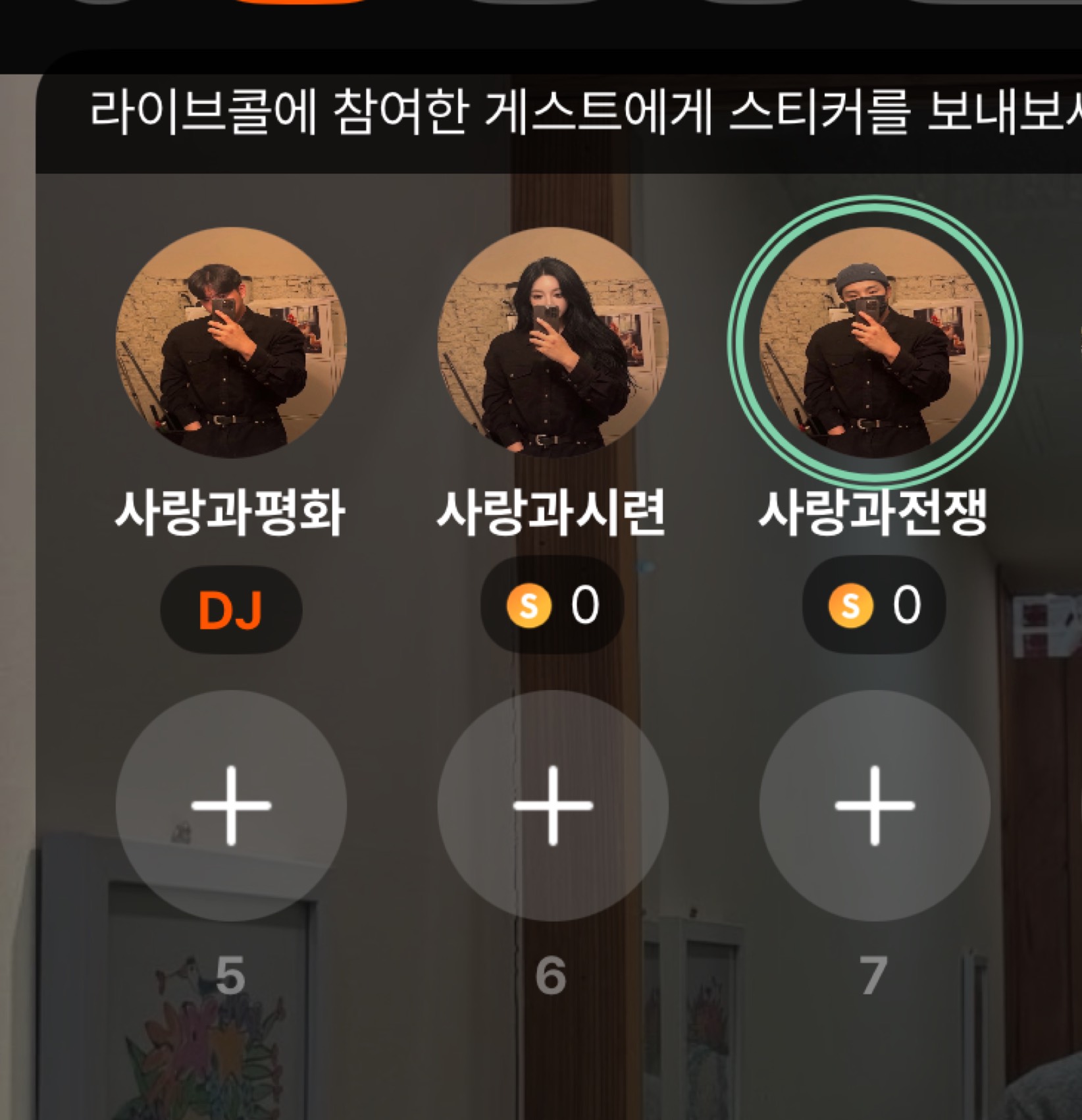Click the S sticker icon under 사랑과시련

(x=528, y=606)
